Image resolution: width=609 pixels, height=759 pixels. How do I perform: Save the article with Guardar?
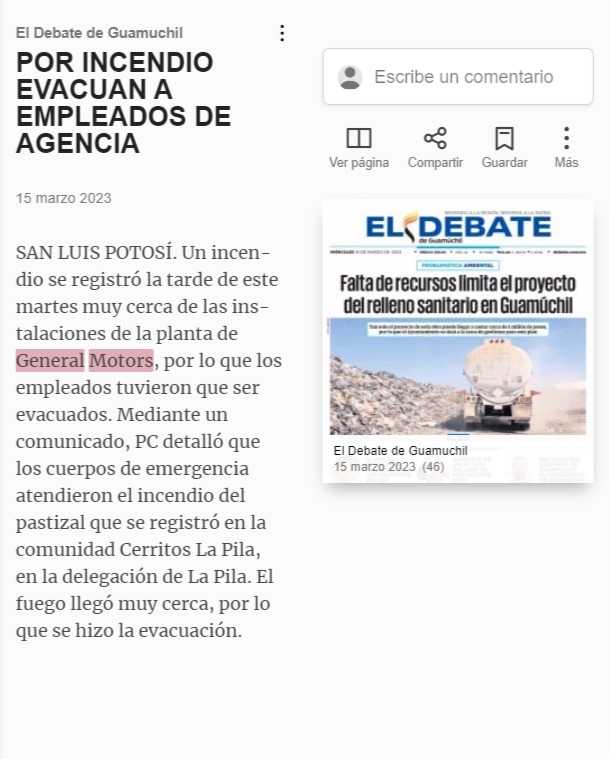coord(504,148)
